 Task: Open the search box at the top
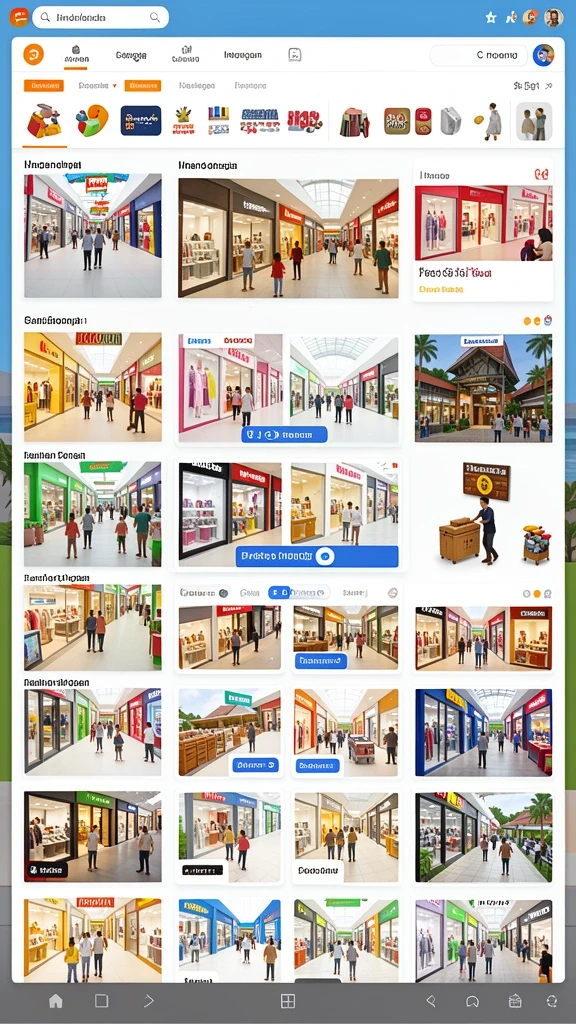point(100,18)
